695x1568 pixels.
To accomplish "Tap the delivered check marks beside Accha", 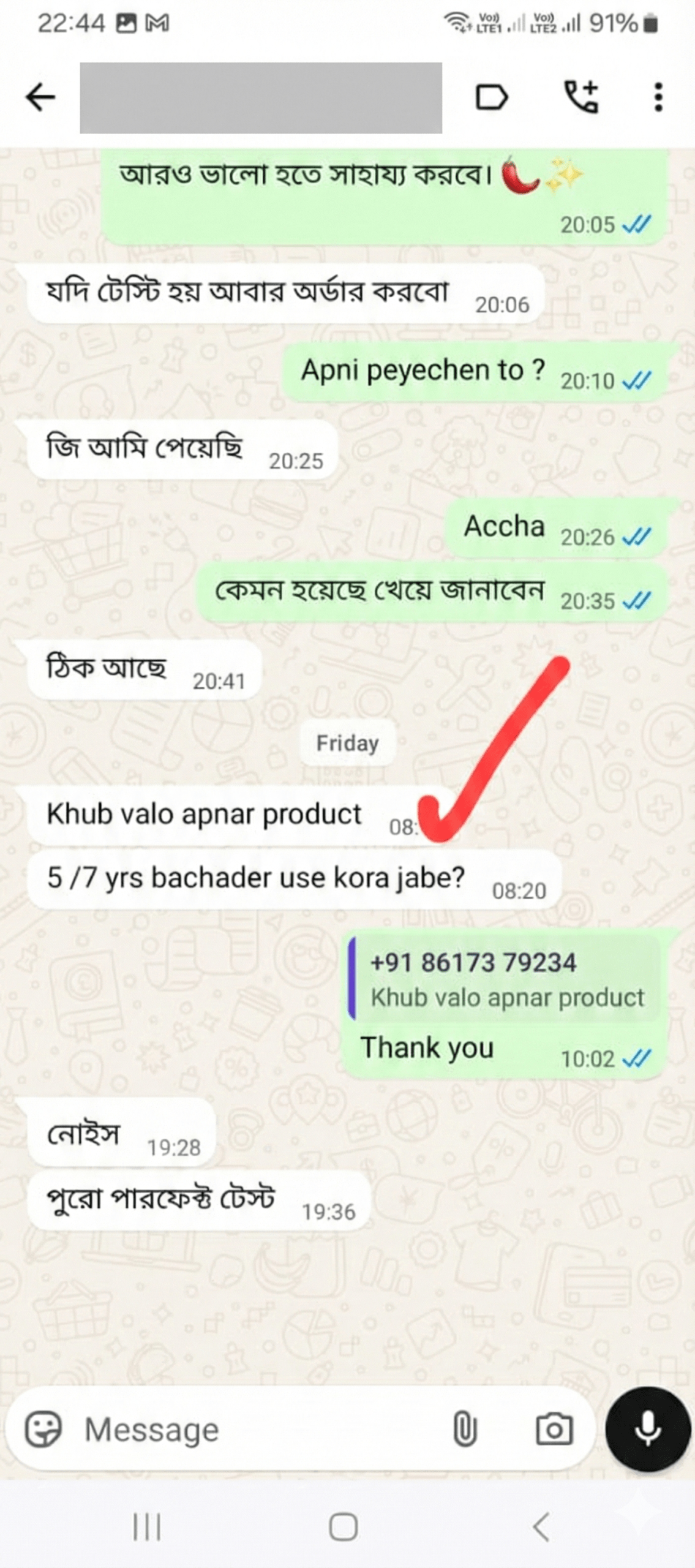I will tap(637, 535).
